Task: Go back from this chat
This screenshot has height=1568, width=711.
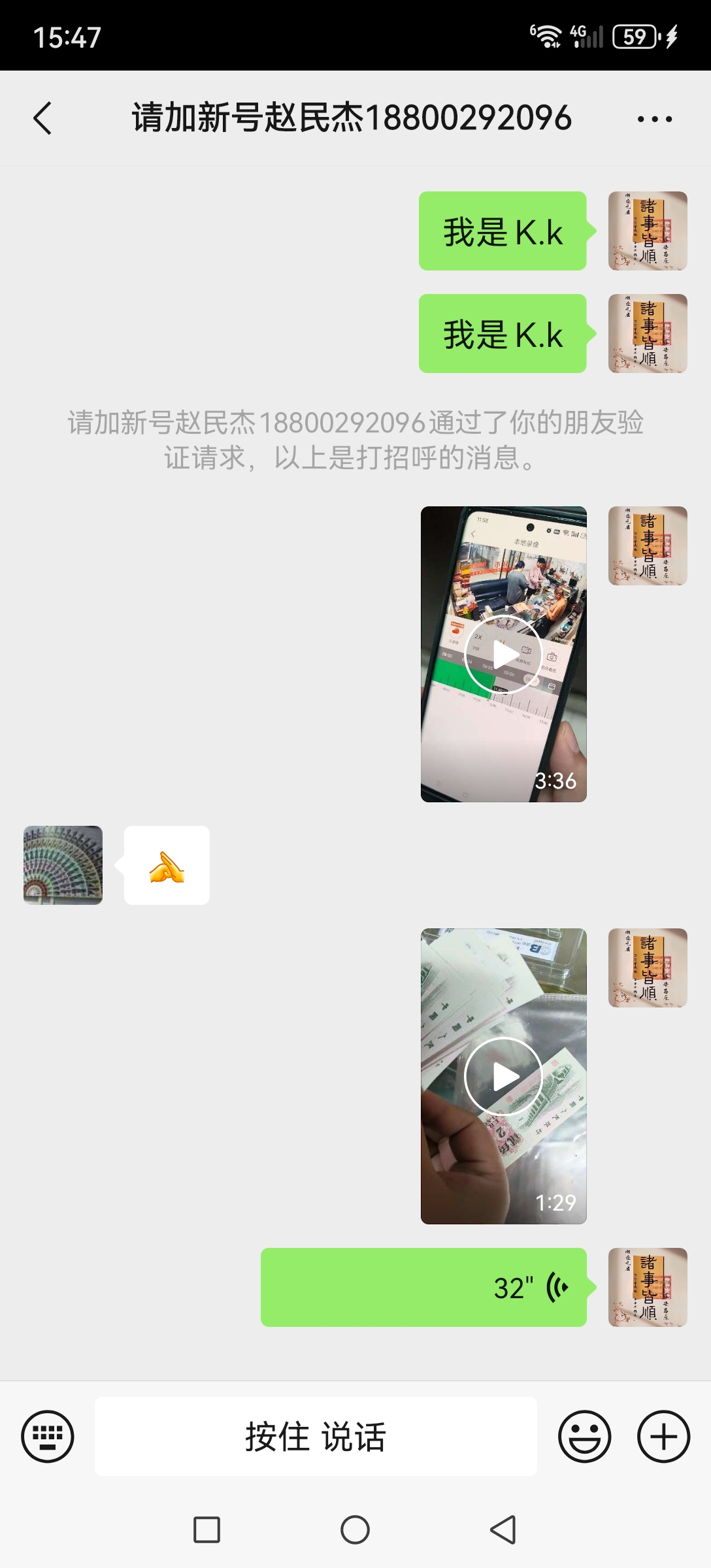Action: pos(42,118)
